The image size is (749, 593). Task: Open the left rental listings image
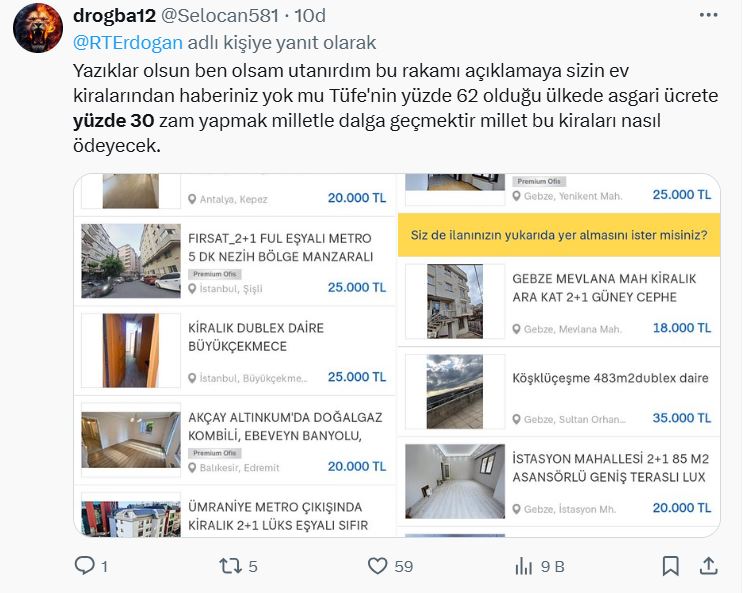coord(235,355)
